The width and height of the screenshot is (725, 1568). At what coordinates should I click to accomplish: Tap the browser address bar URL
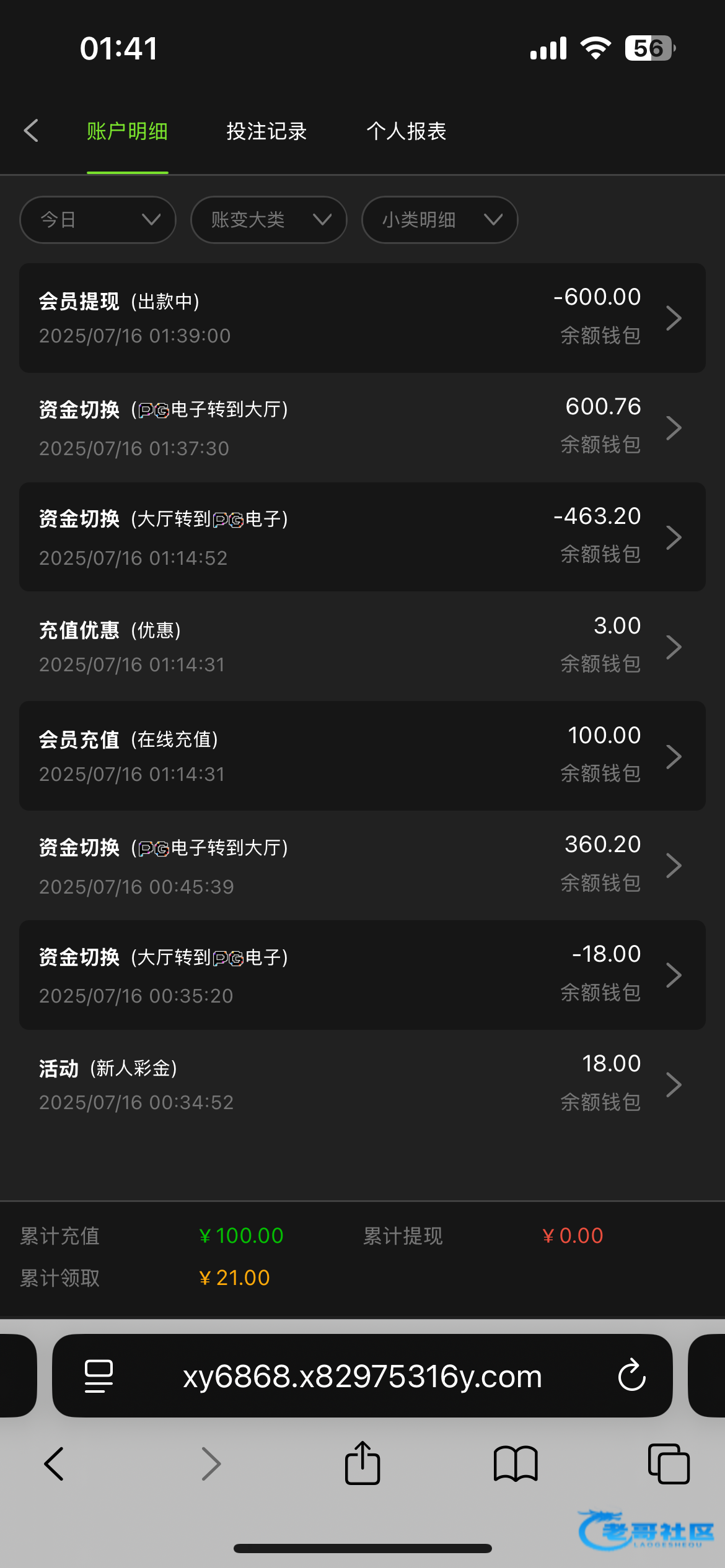362,1376
